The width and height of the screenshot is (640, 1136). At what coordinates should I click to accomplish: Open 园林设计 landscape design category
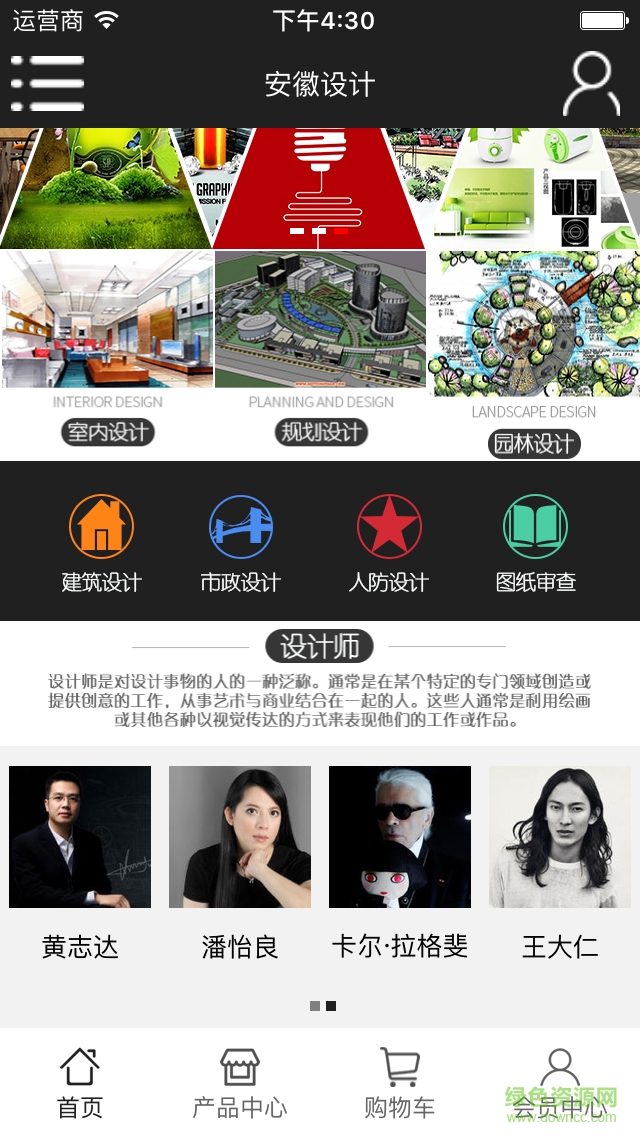534,443
